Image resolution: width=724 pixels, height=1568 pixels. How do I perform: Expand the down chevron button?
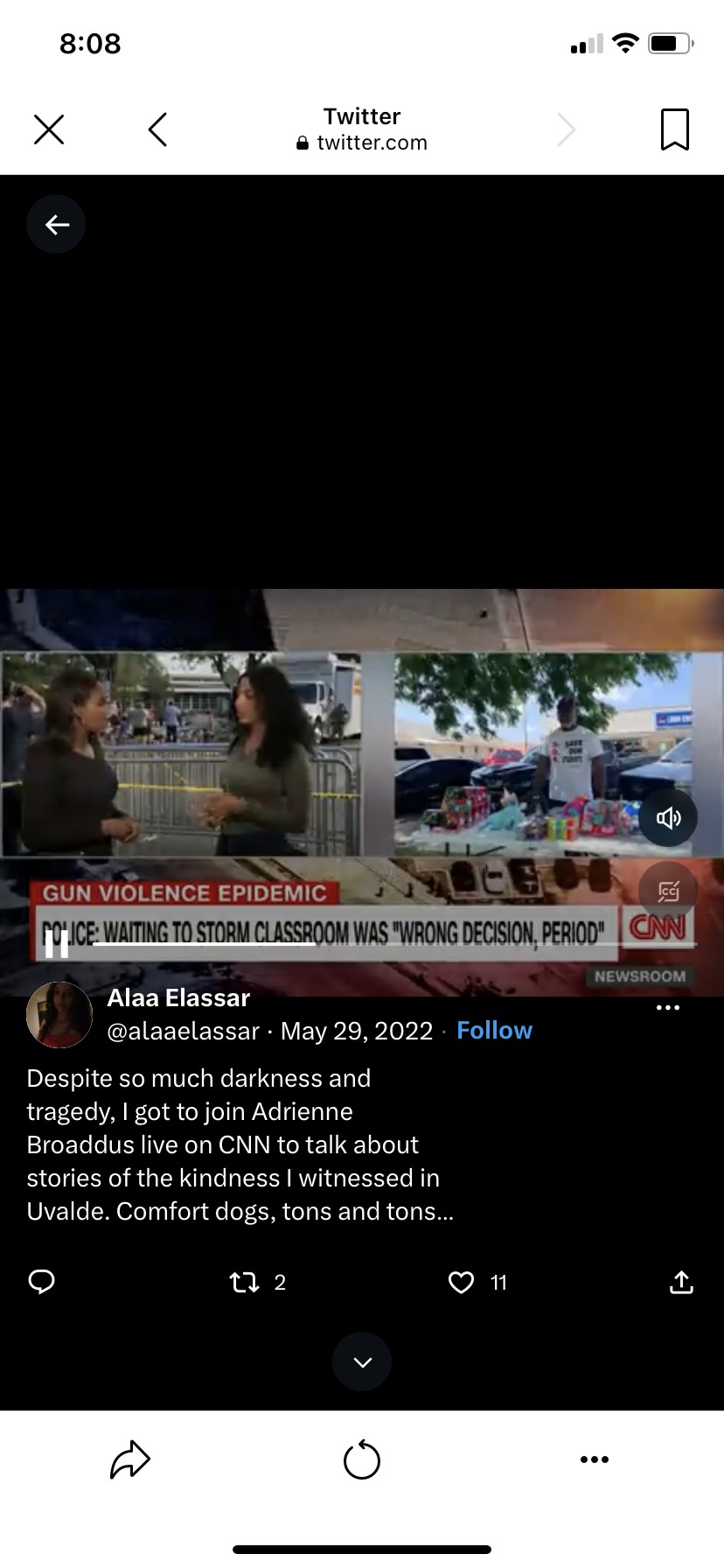(x=362, y=1361)
